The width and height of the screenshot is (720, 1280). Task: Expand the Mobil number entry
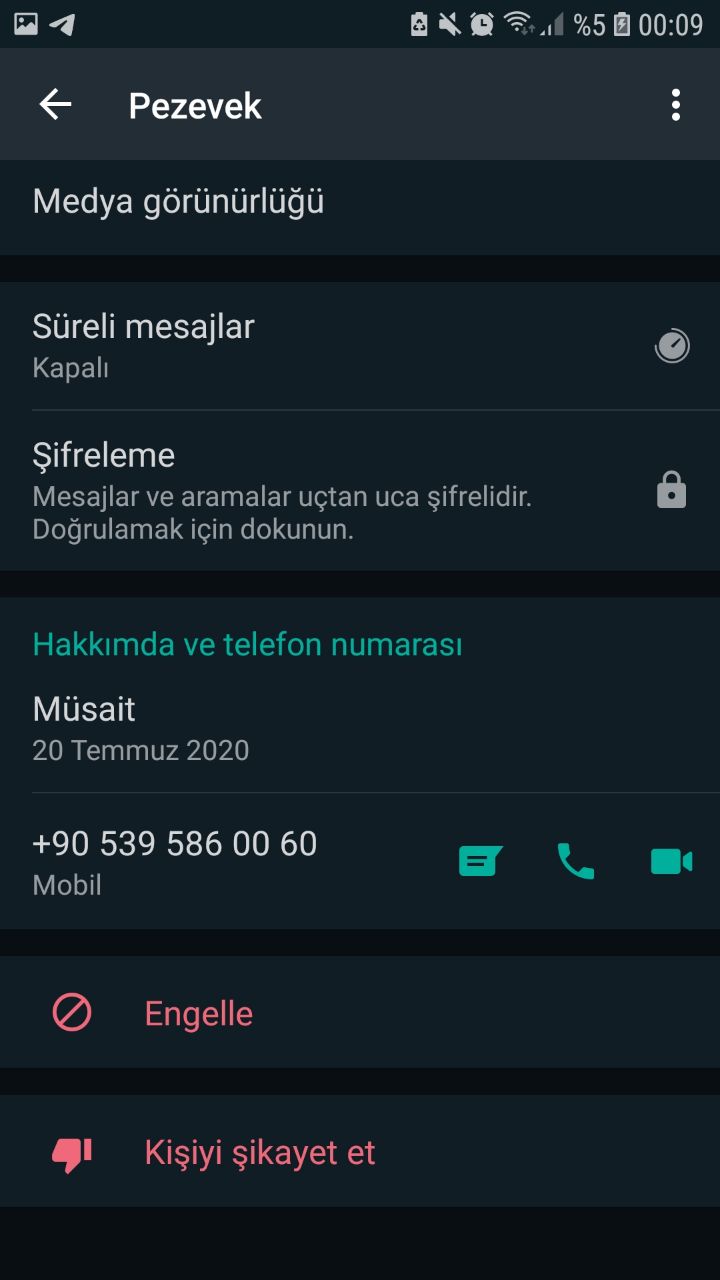pyautogui.click(x=66, y=884)
